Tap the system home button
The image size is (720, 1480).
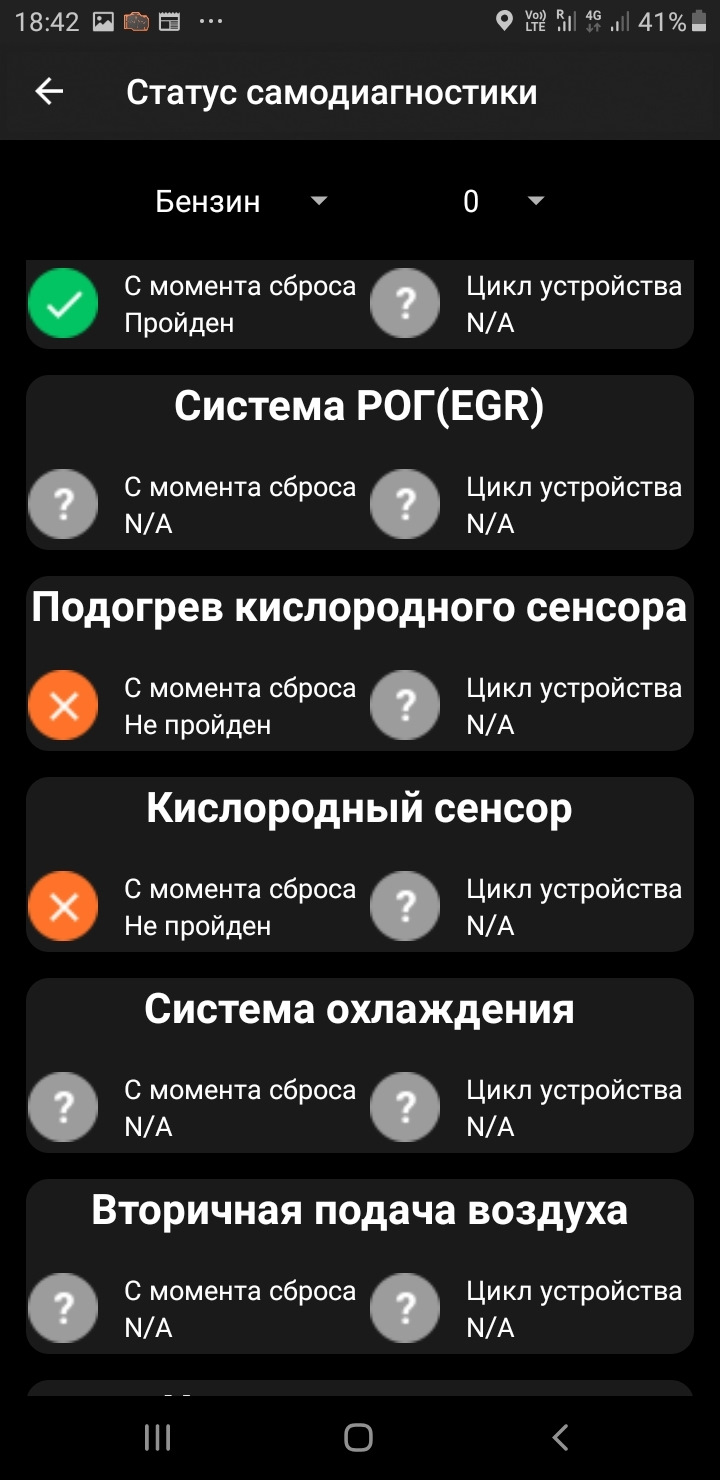pos(358,1438)
